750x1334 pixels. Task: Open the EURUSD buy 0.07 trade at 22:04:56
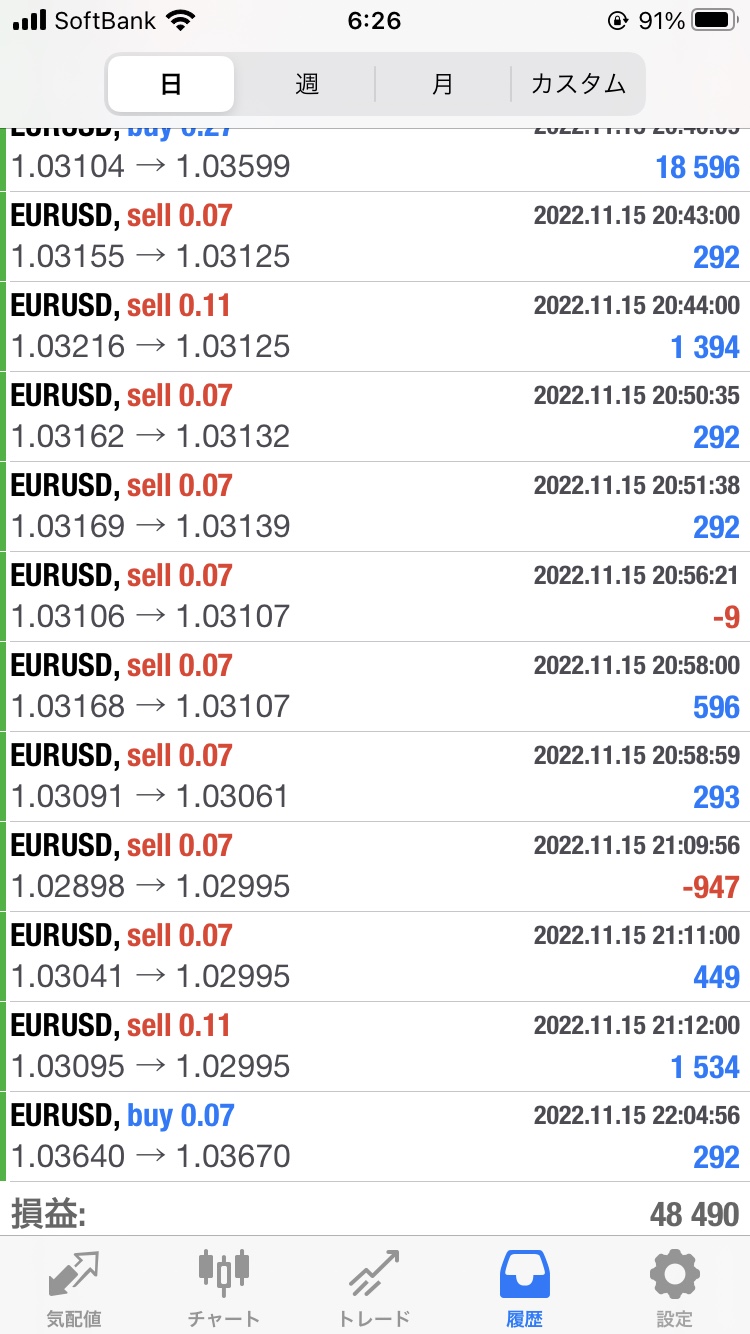[375, 1137]
